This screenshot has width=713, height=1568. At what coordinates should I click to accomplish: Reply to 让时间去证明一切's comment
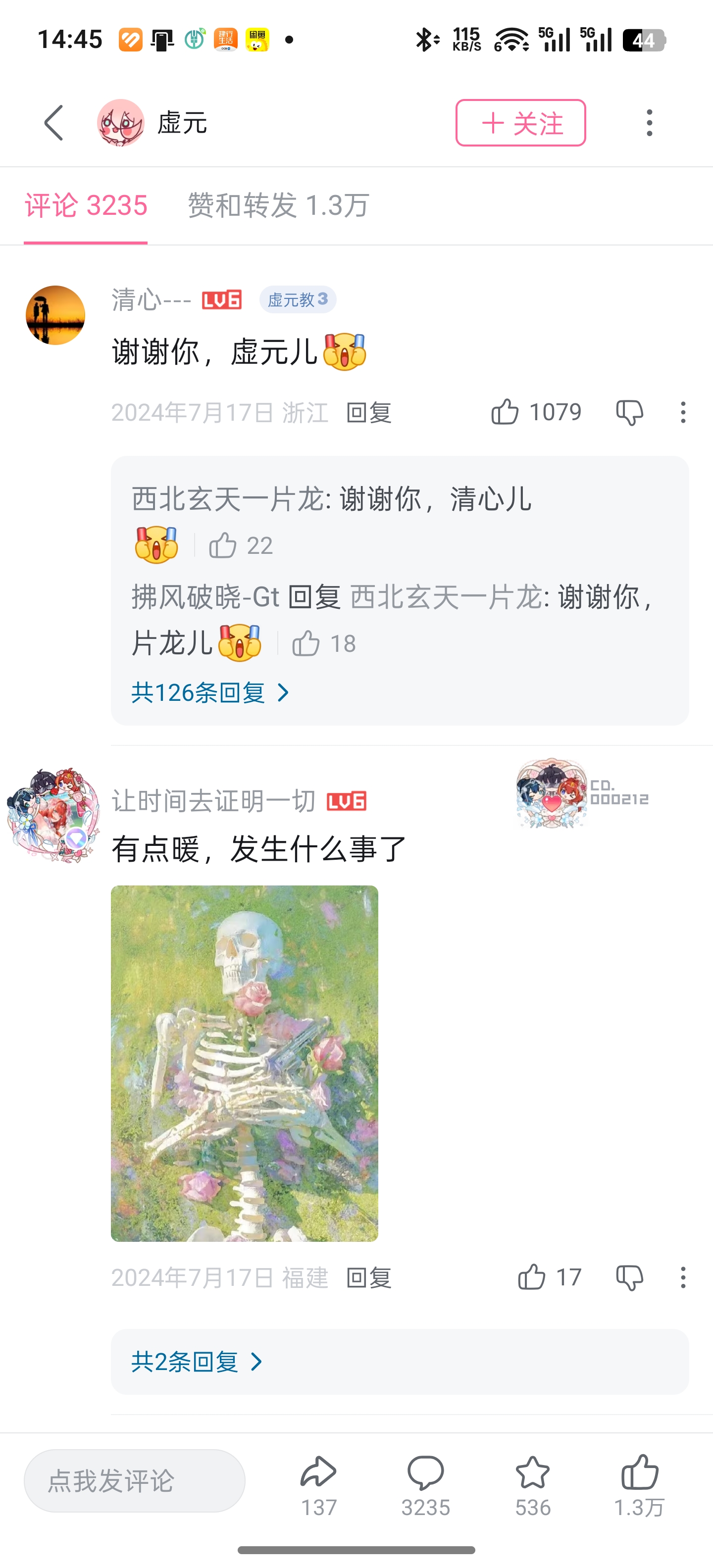(368, 1277)
